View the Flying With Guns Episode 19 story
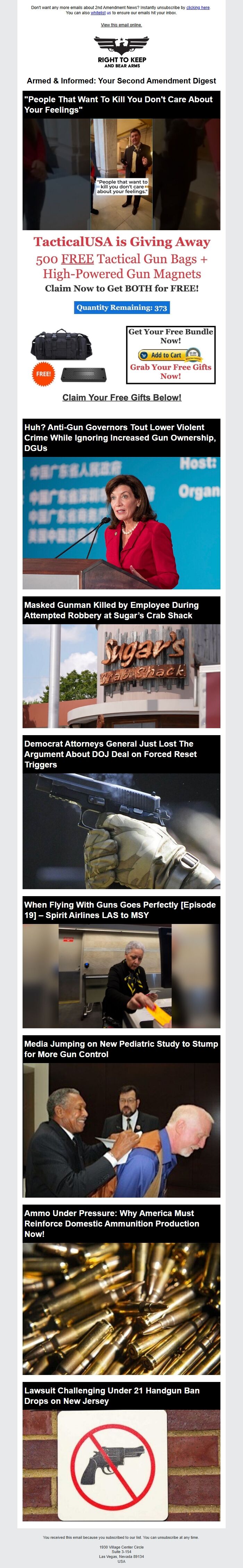Image resolution: width=243 pixels, height=1568 pixels. 120,909
